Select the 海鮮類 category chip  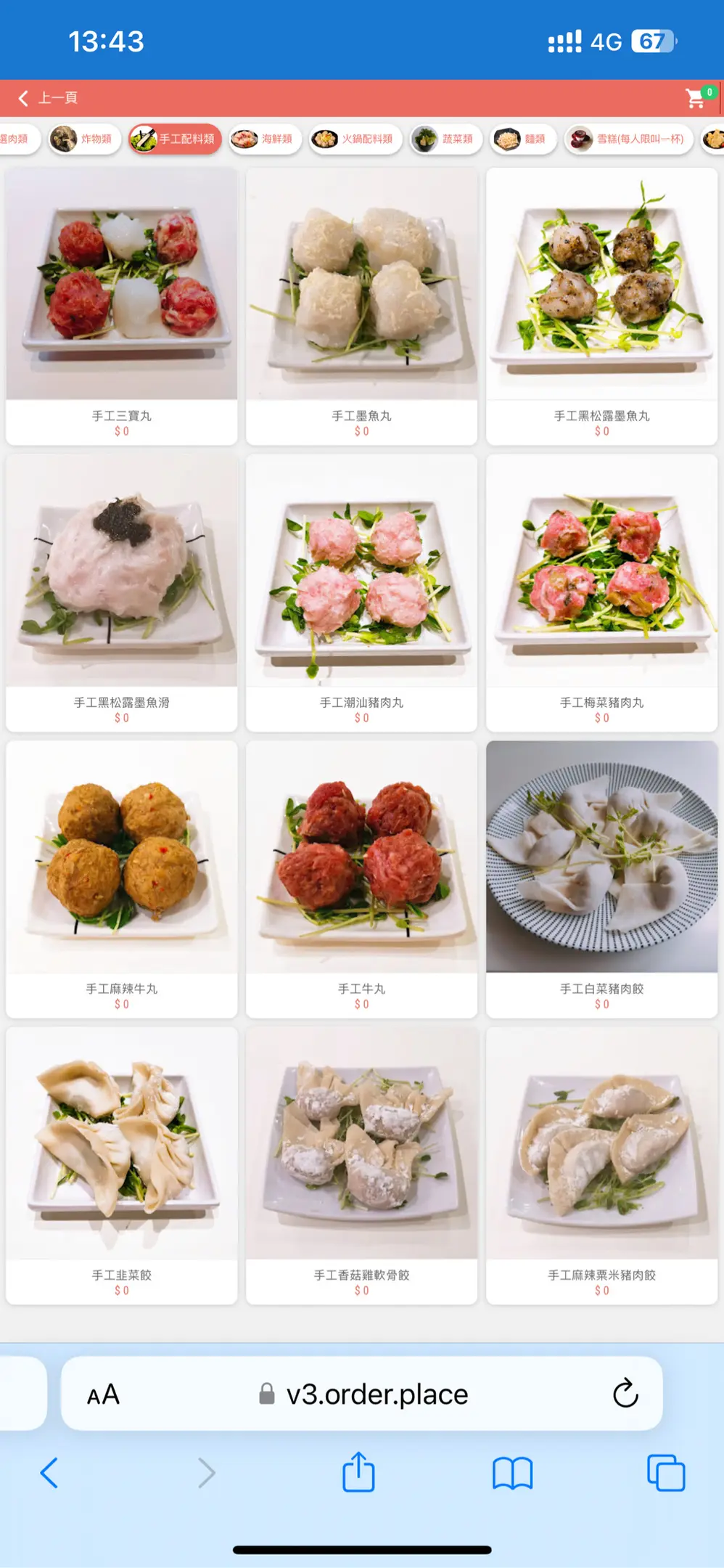(266, 139)
